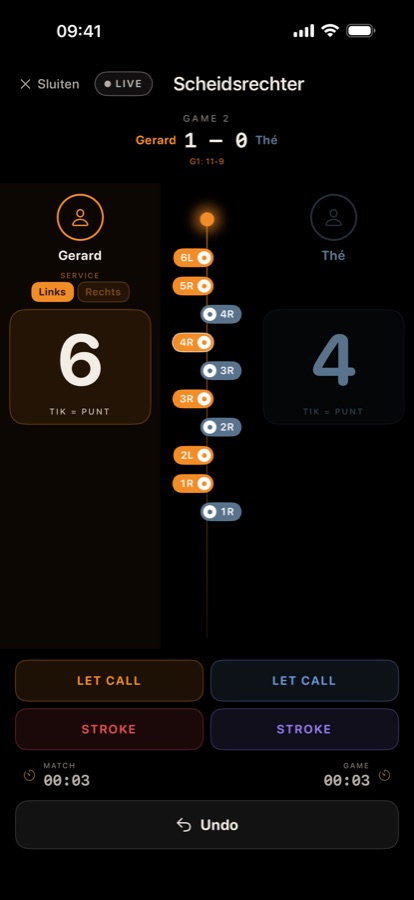The width and height of the screenshot is (414, 900).
Task: Select the orange 2L timeline marker
Action: point(194,455)
